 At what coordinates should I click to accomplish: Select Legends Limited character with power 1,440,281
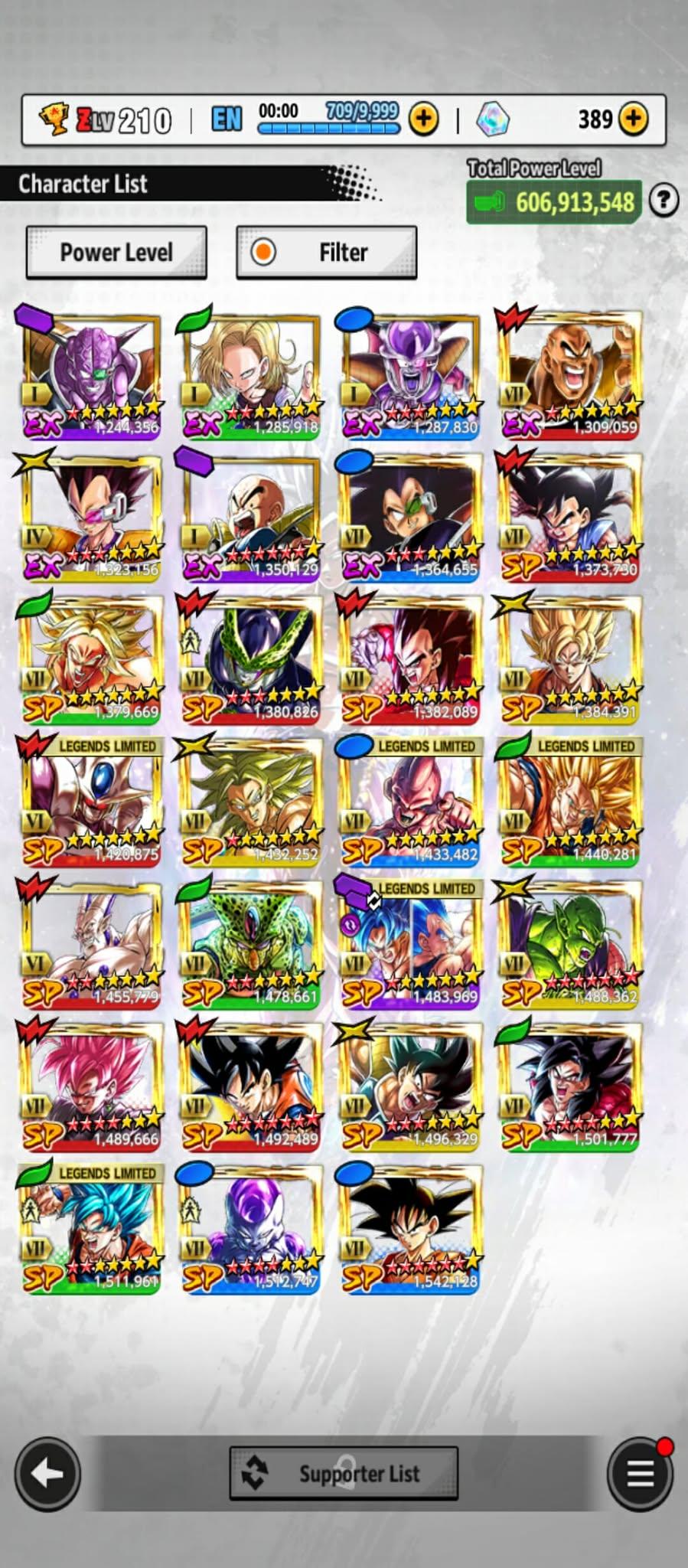(x=570, y=802)
